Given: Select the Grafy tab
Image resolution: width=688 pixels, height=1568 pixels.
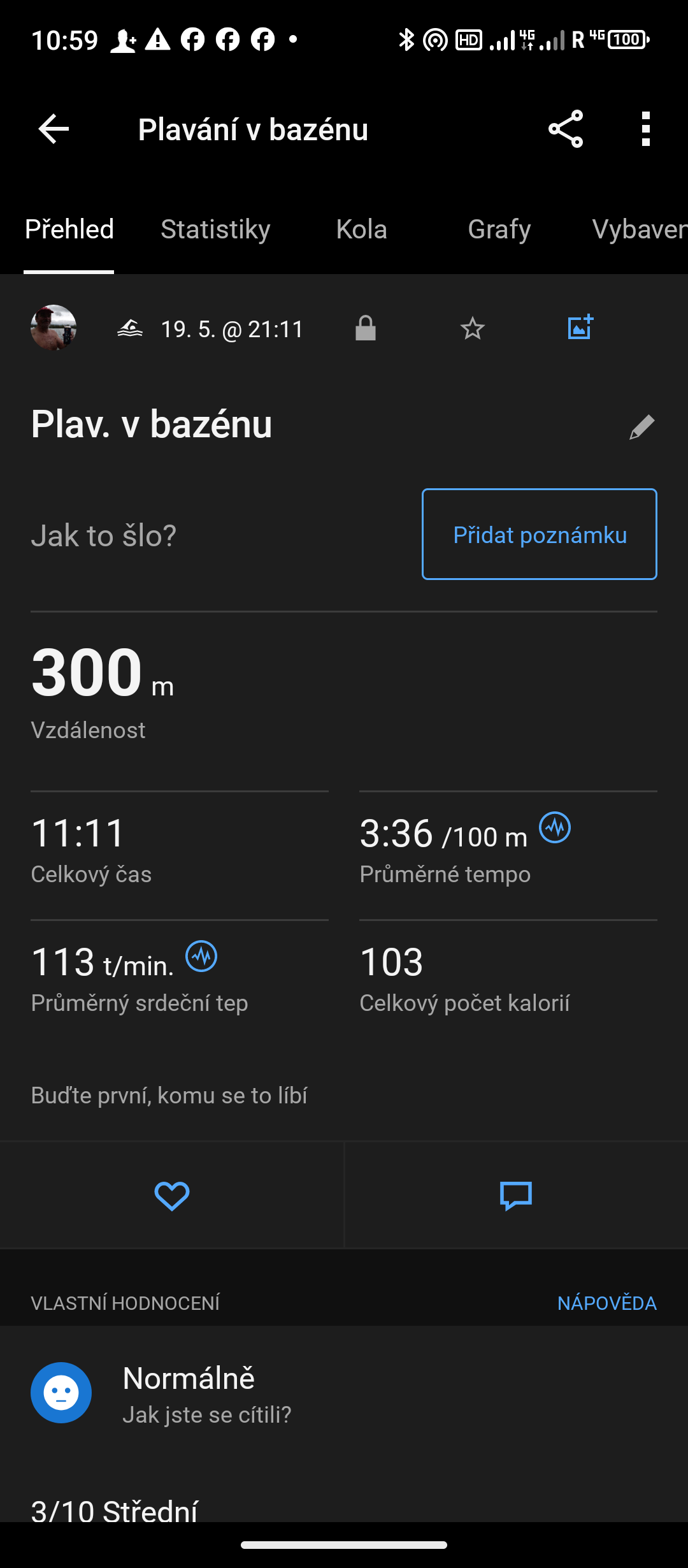Looking at the screenshot, I should pyautogui.click(x=499, y=229).
